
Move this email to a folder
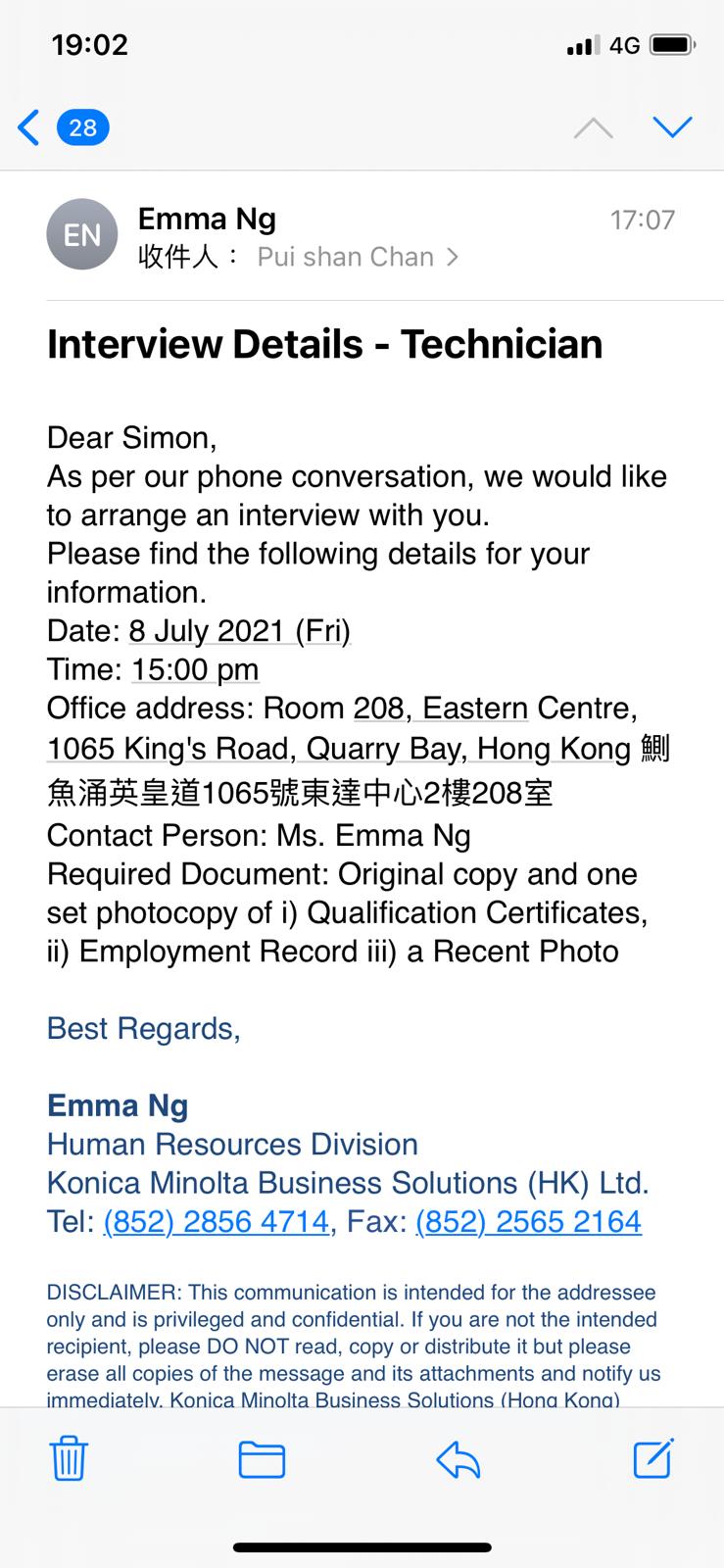pyautogui.click(x=262, y=1459)
